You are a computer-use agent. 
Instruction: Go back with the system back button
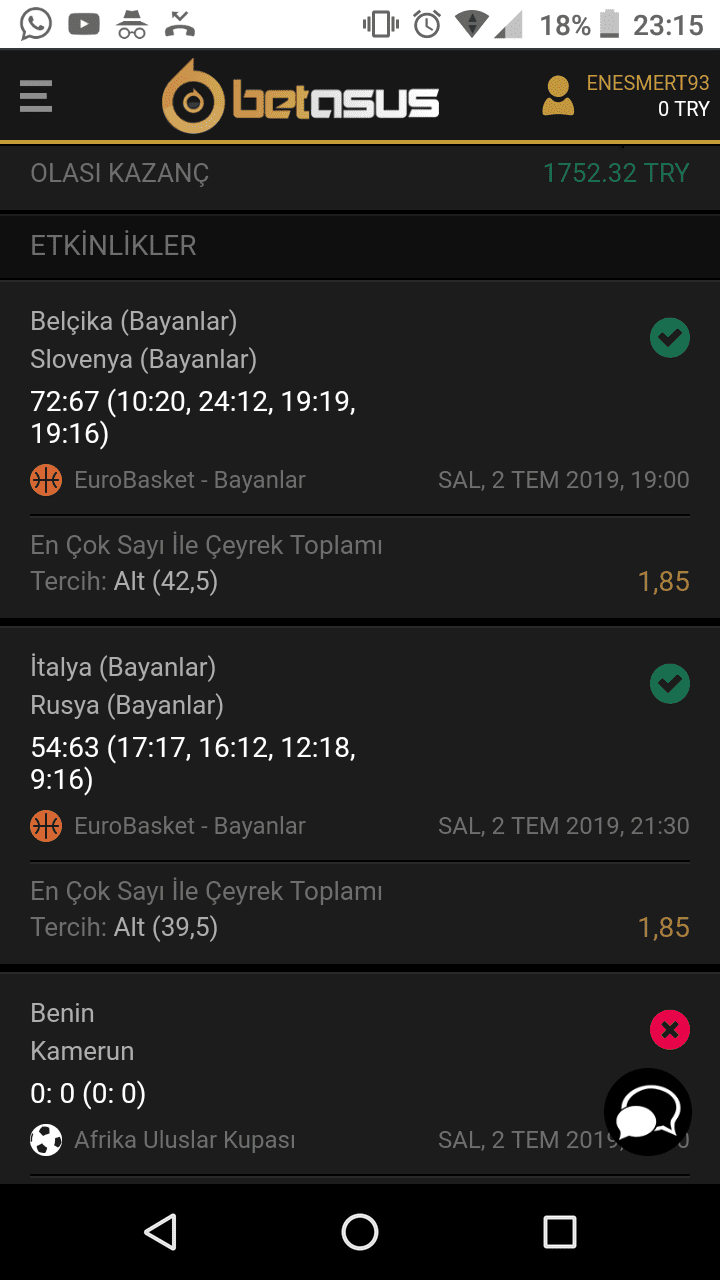tap(160, 1232)
